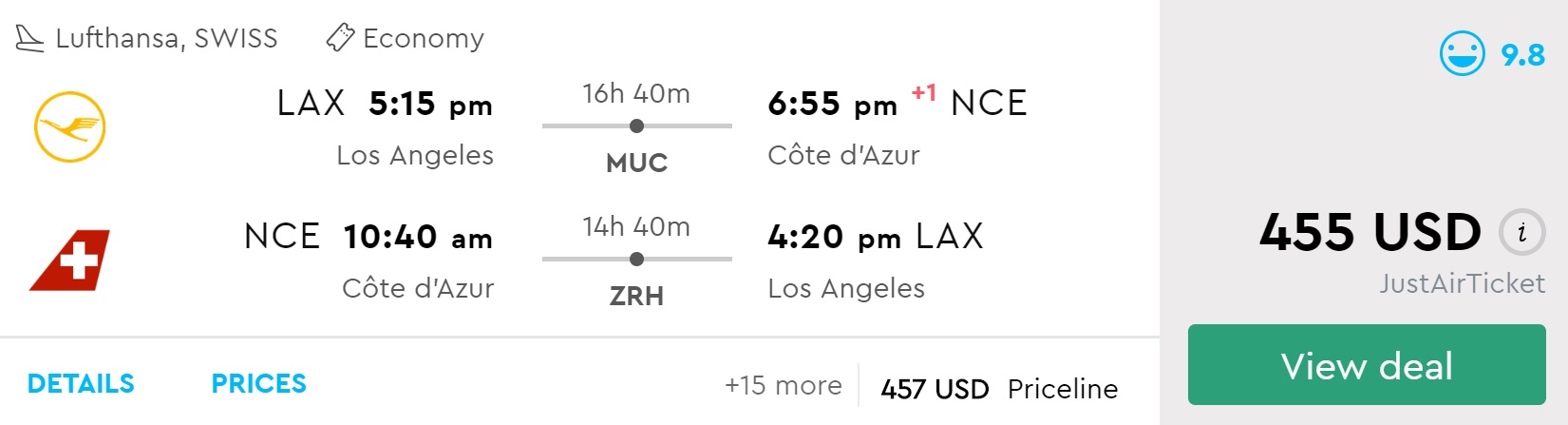The height and width of the screenshot is (425, 1568).
Task: Open the PRICES tab
Action: [x=258, y=383]
